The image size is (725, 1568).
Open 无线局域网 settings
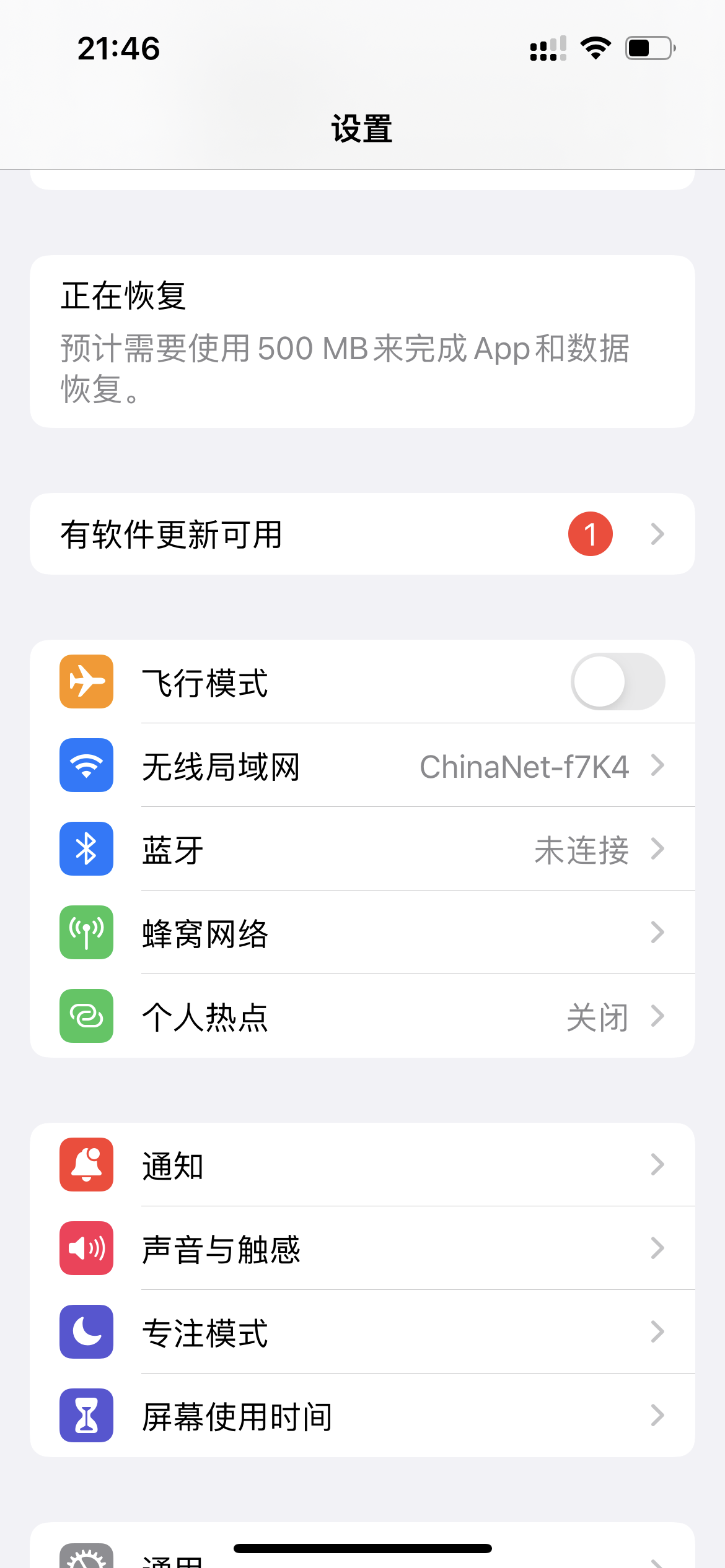click(x=362, y=765)
